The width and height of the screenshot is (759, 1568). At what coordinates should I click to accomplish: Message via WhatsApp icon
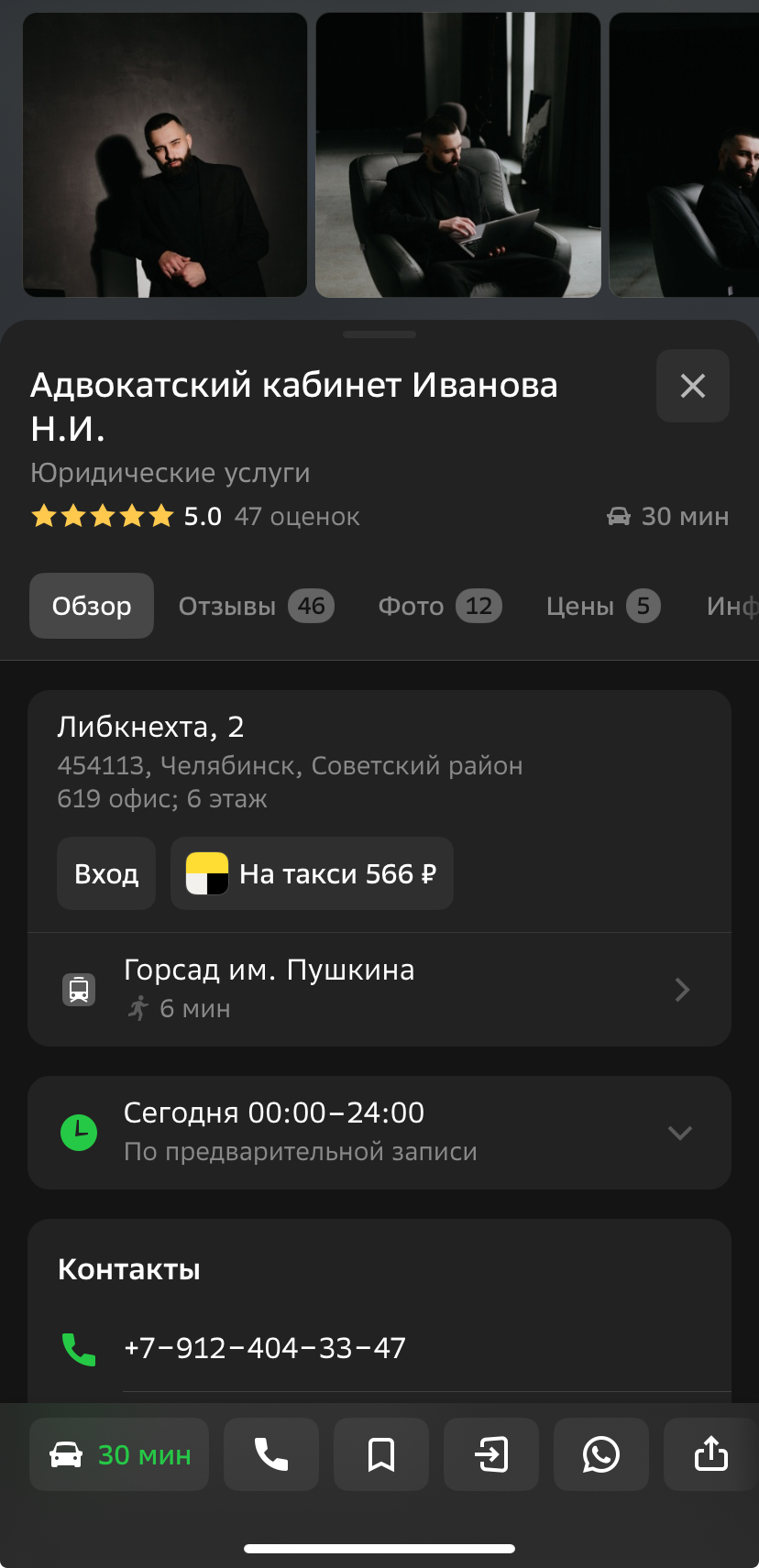click(601, 1454)
